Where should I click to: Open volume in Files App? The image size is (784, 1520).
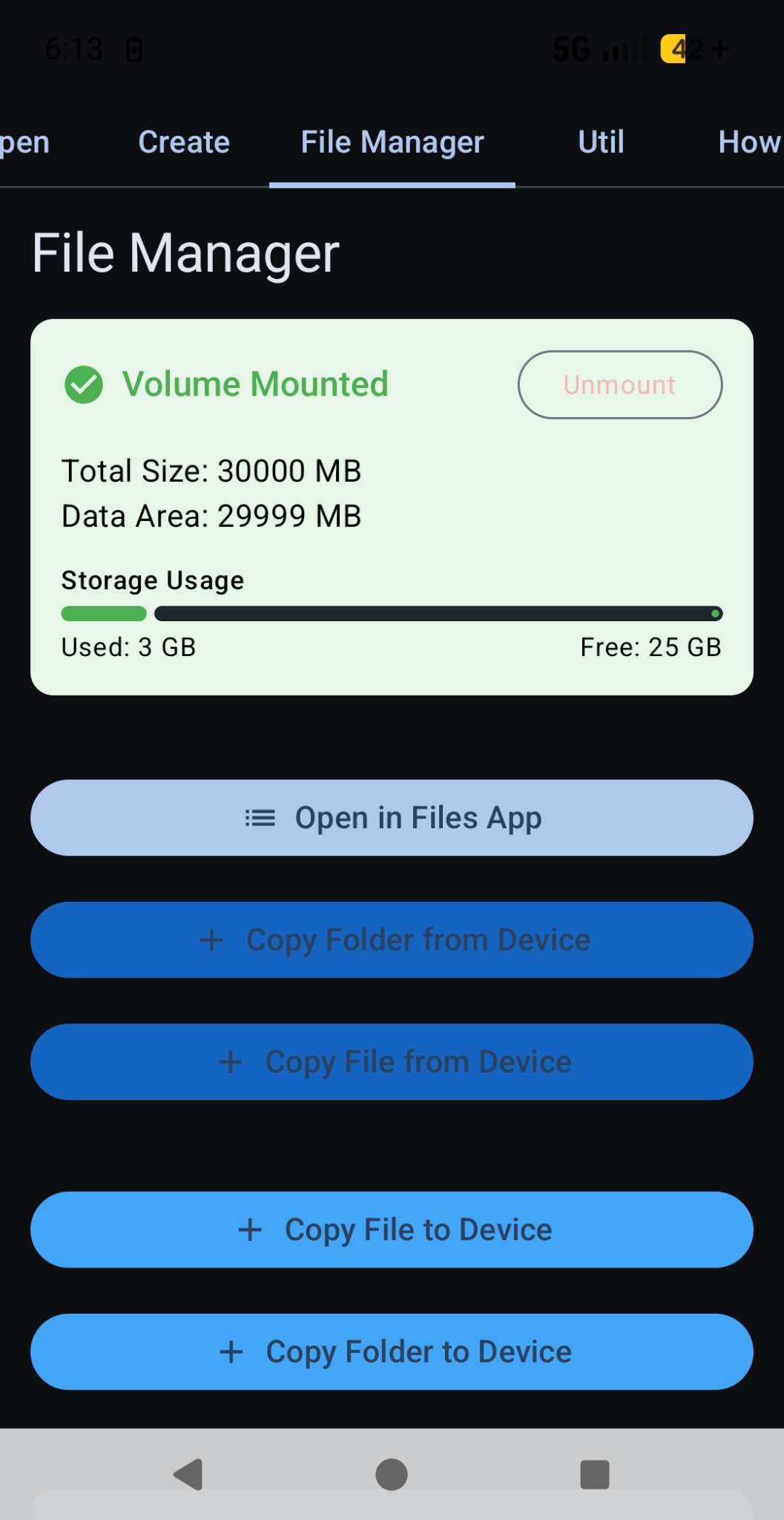[392, 818]
